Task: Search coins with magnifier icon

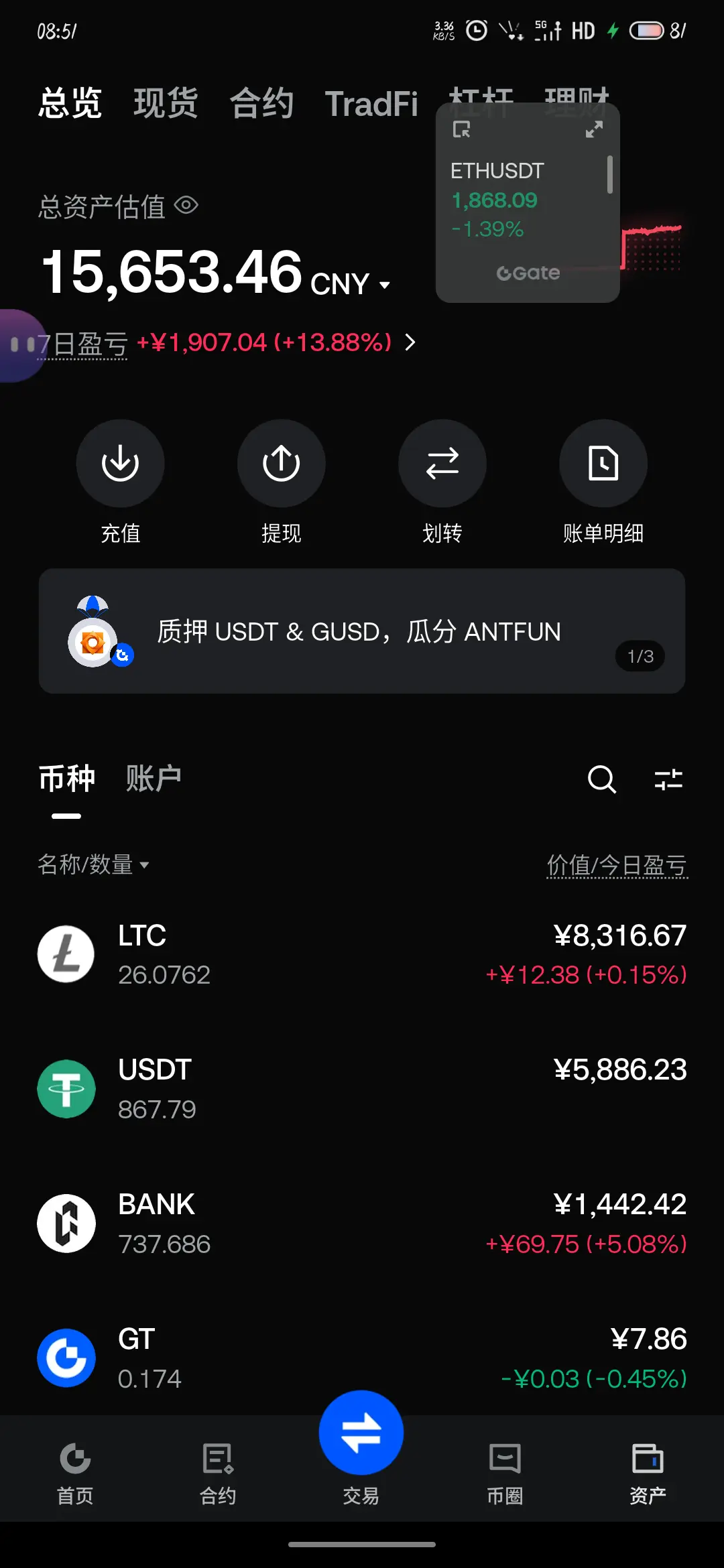Action: [x=601, y=779]
